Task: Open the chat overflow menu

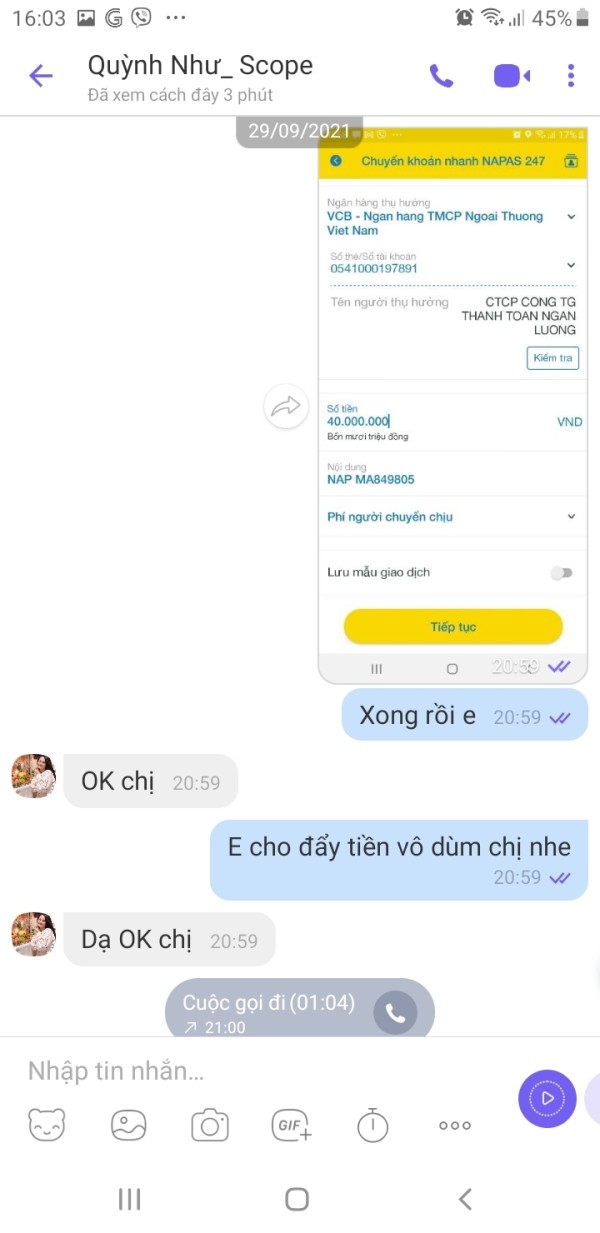Action: [x=571, y=75]
